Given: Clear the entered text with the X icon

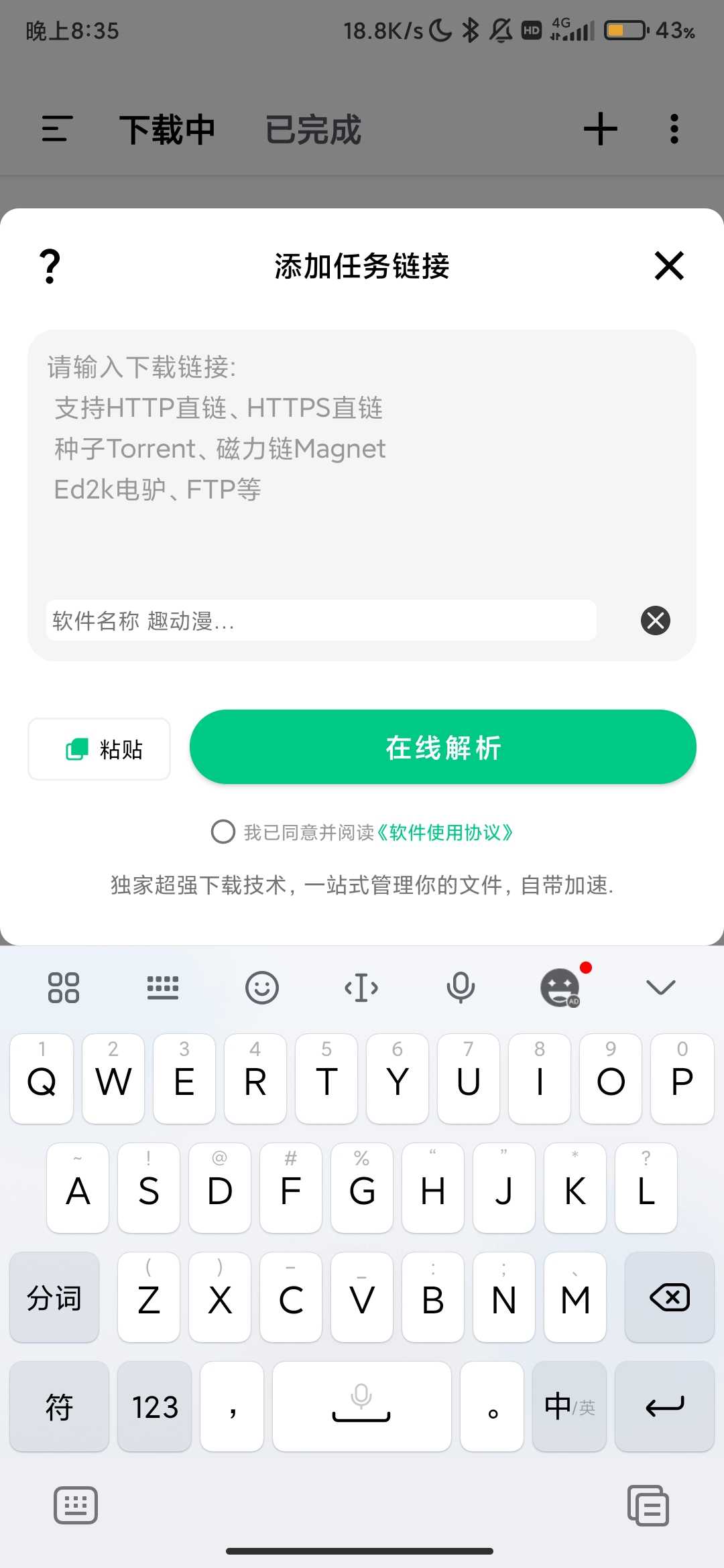Looking at the screenshot, I should (655, 620).
